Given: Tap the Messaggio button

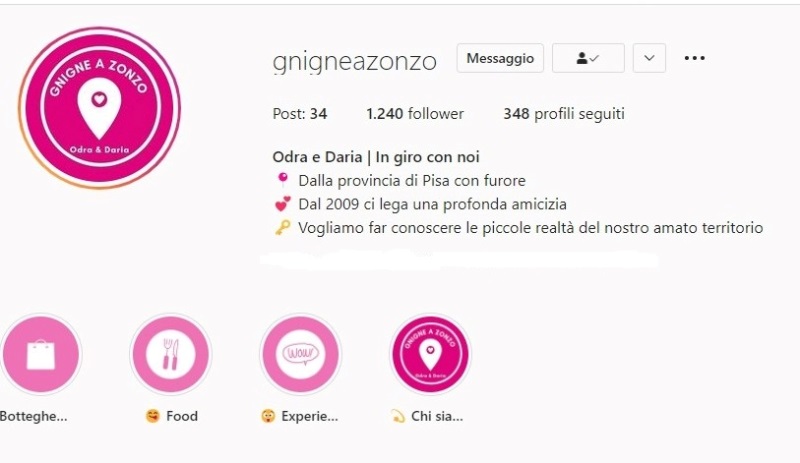Looking at the screenshot, I should (x=500, y=58).
